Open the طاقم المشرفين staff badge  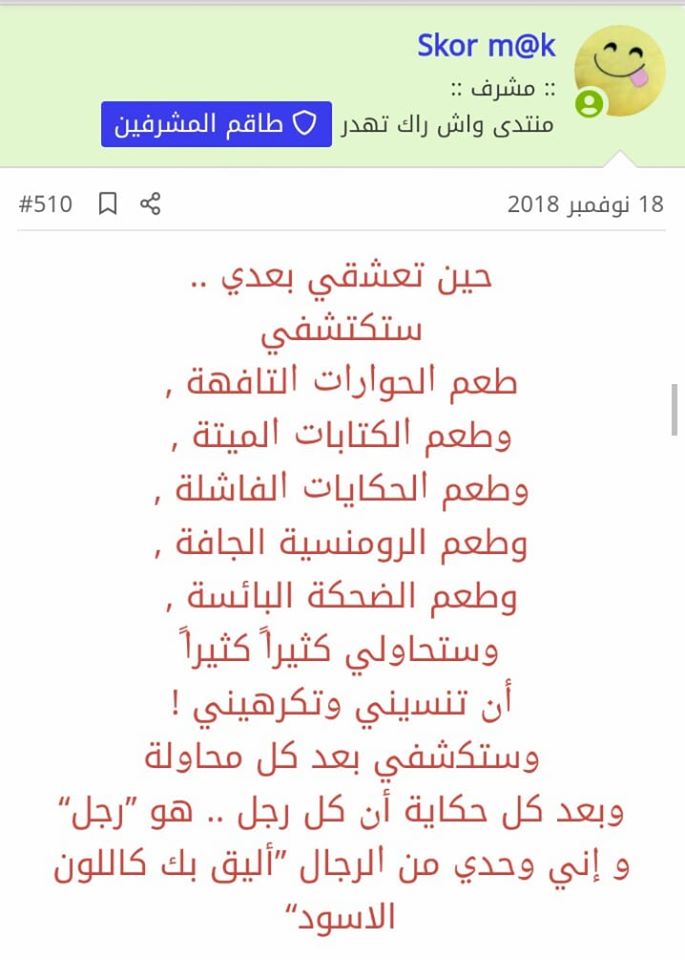(x=216, y=124)
